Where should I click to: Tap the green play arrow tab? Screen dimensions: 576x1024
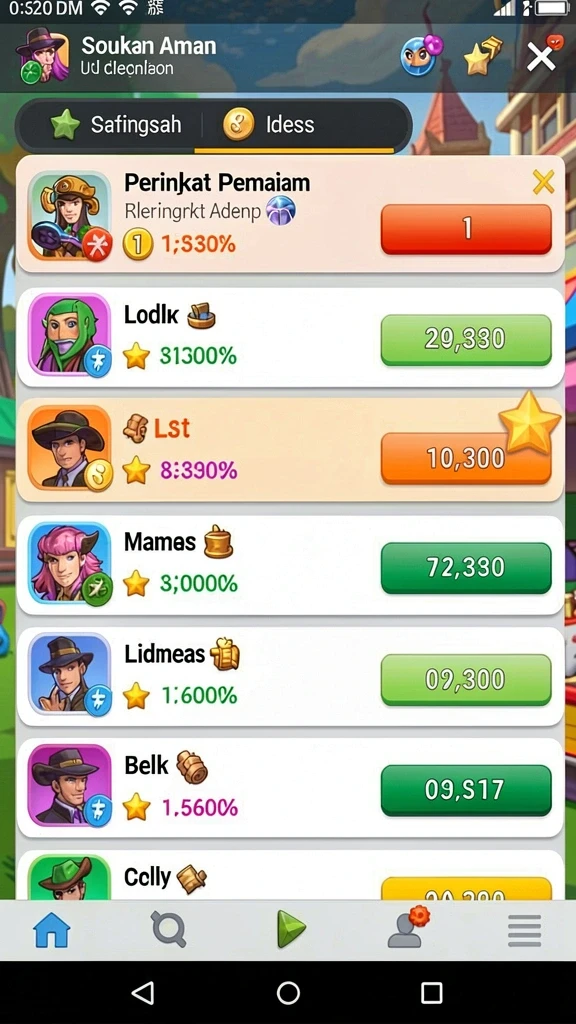tap(290, 929)
